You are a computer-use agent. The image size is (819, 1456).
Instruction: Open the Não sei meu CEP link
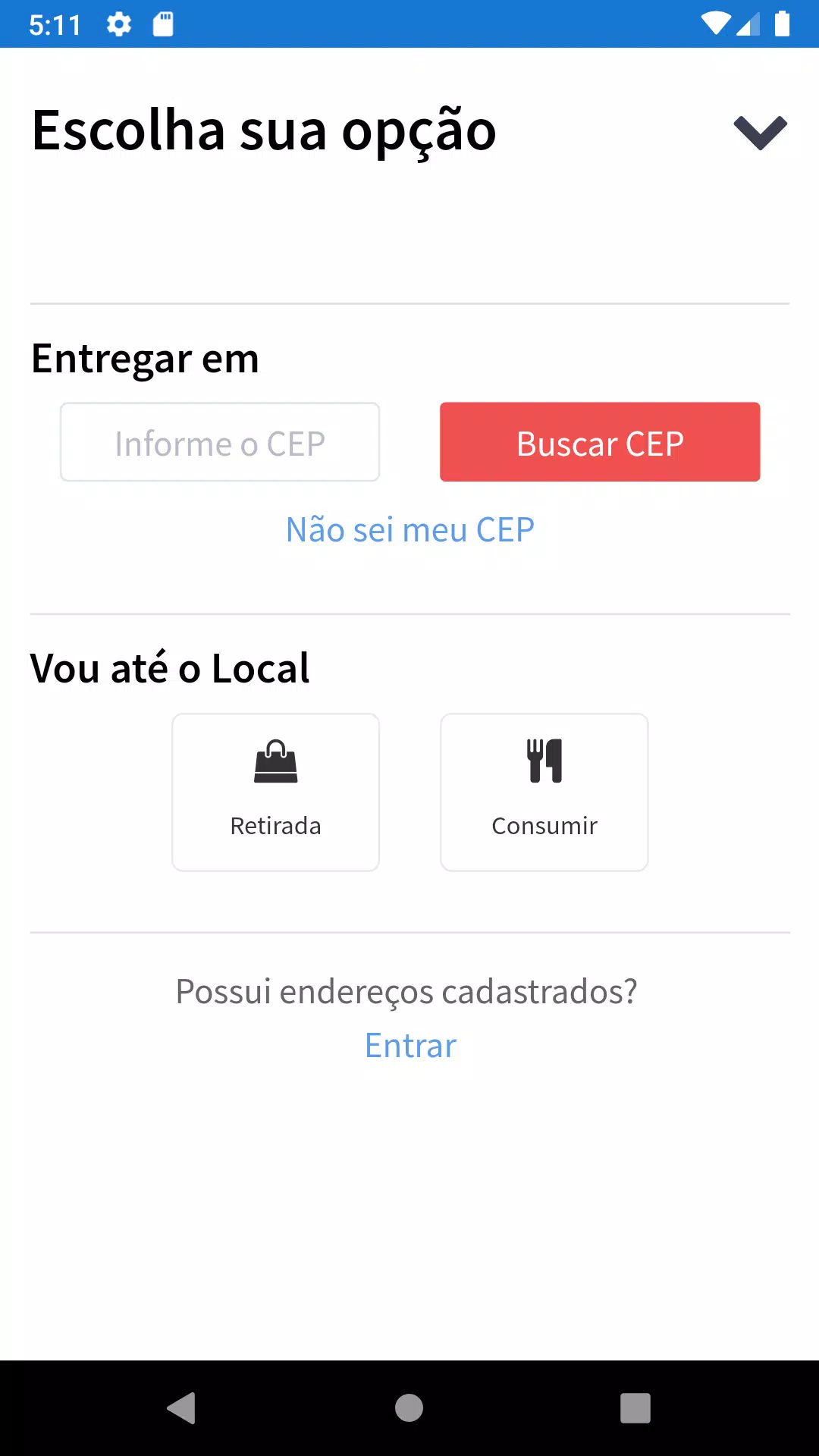click(x=410, y=529)
